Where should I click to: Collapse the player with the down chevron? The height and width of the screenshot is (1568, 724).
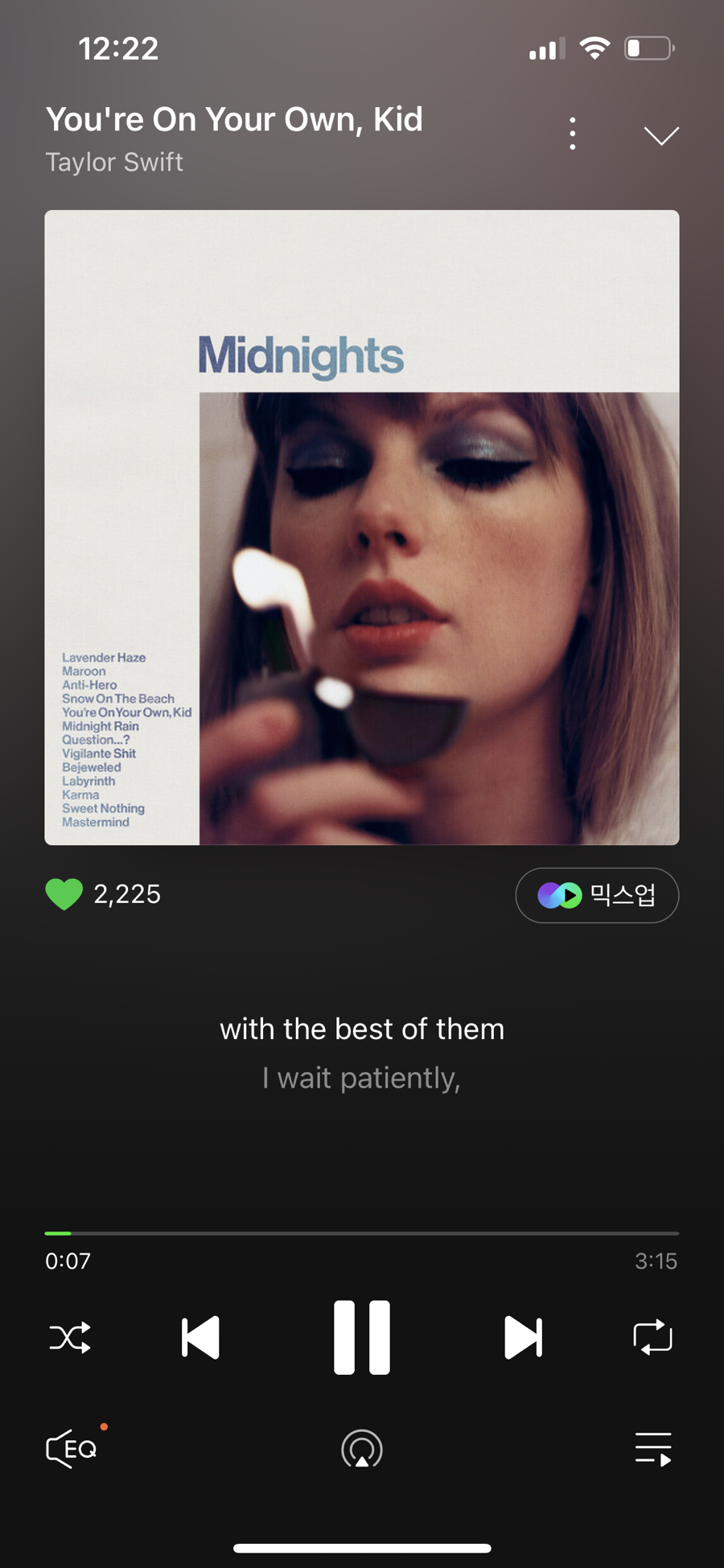pyautogui.click(x=661, y=135)
